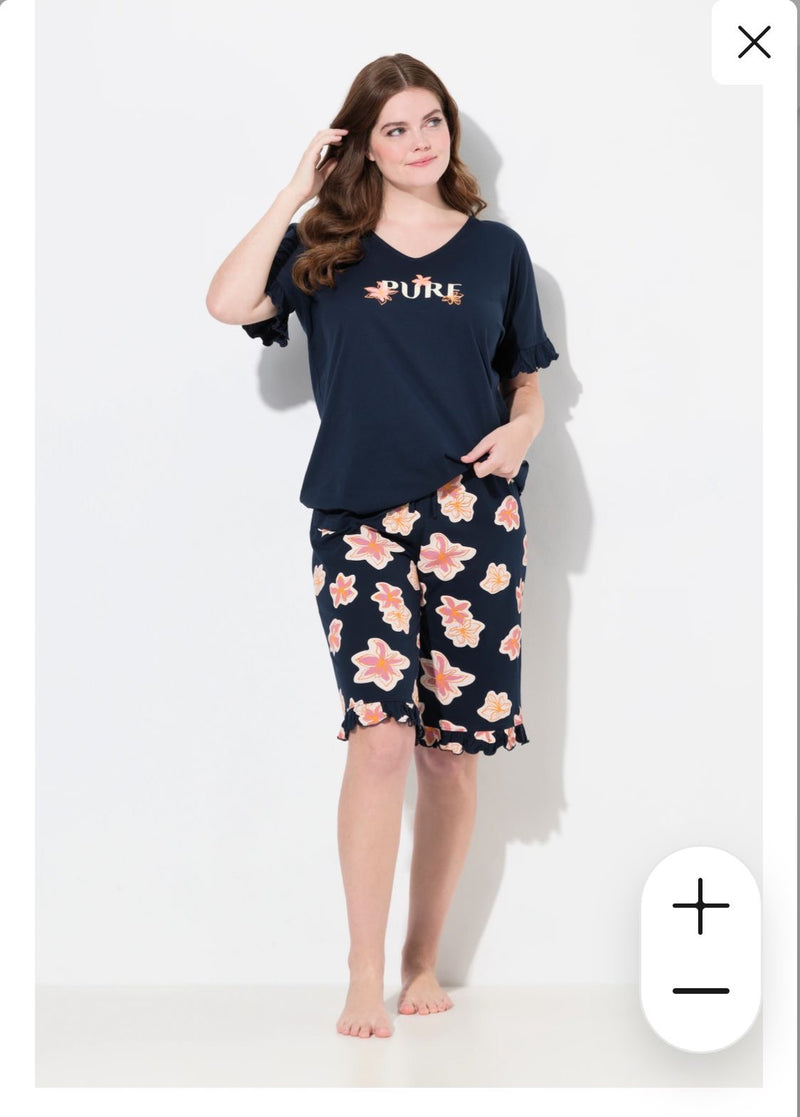800x1117 pixels.
Task: Zoom out with the minus button
Action: [x=700, y=990]
